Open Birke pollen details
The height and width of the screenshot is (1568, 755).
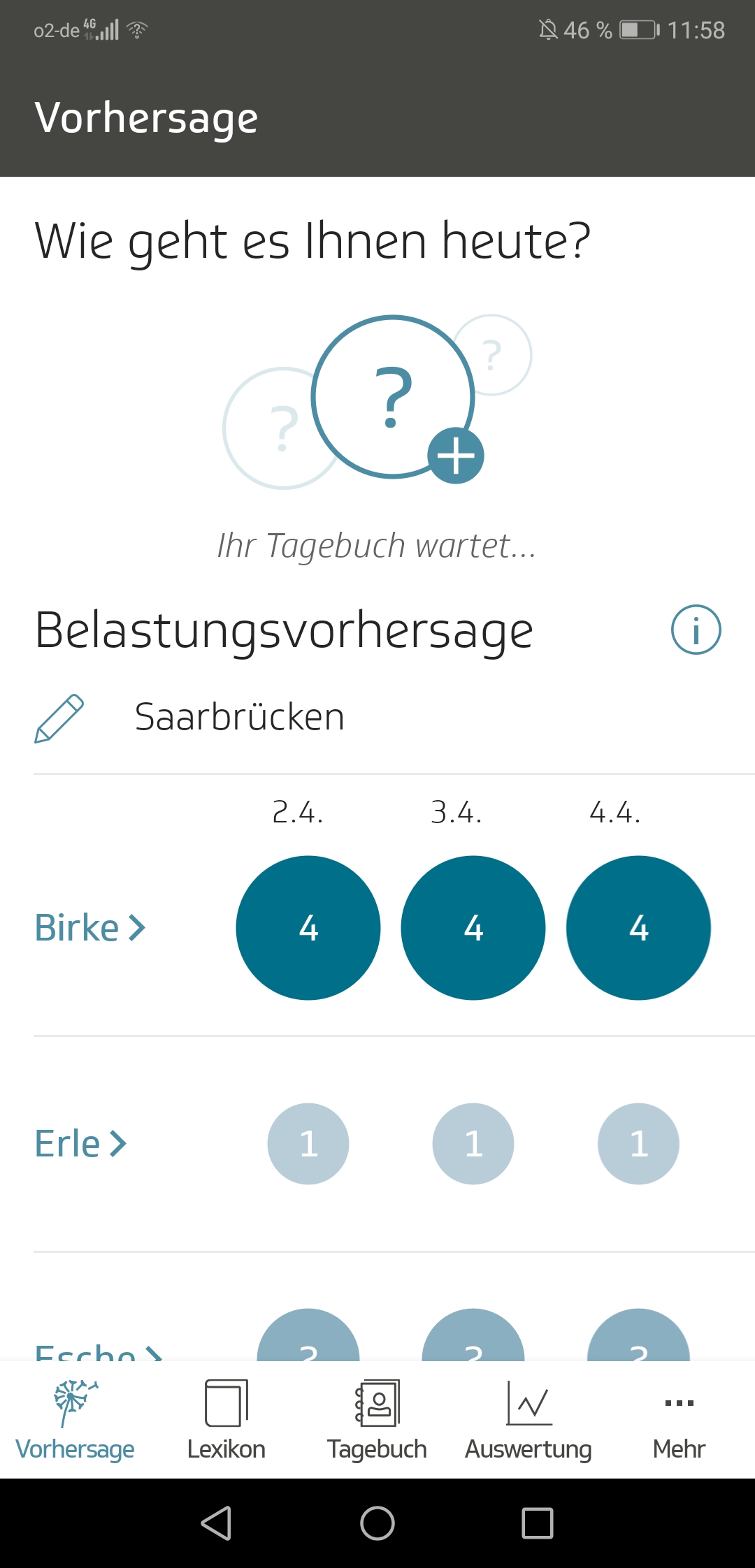89,928
